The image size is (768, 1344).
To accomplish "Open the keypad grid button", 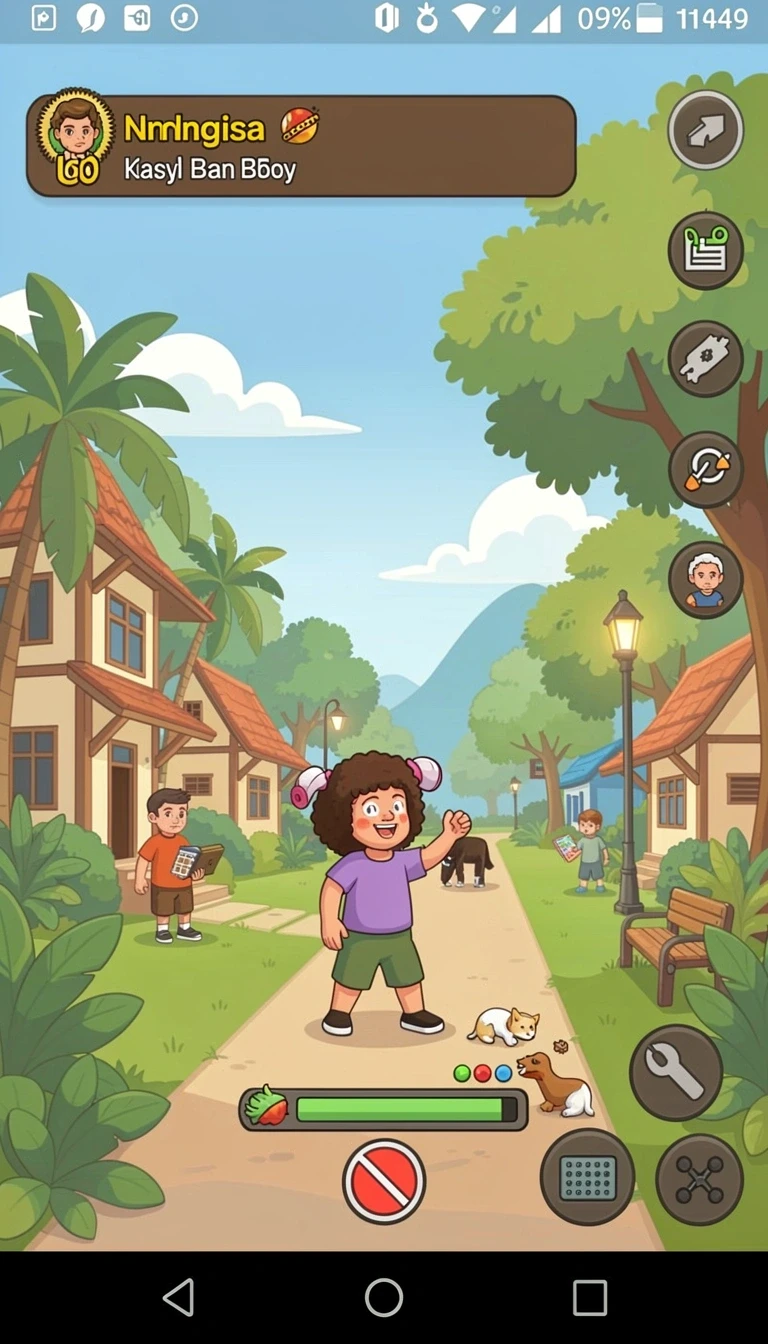I will click(588, 1177).
